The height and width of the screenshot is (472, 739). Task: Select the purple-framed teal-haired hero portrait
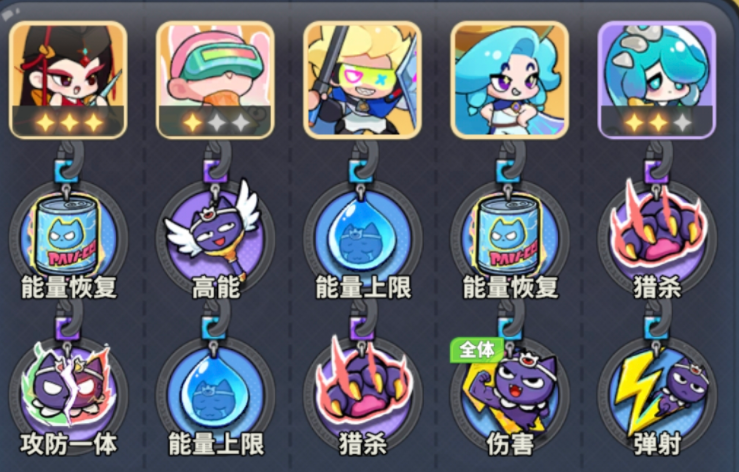pyautogui.click(x=656, y=79)
